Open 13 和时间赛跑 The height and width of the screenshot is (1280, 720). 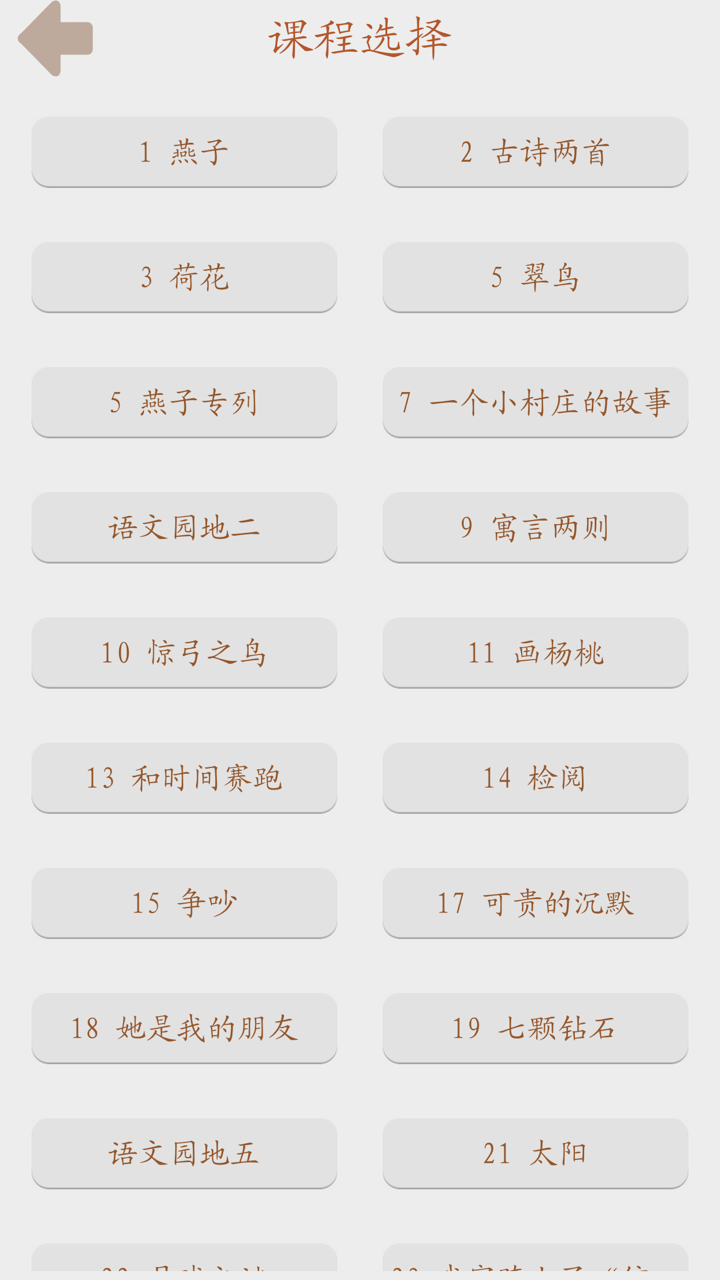point(184,777)
